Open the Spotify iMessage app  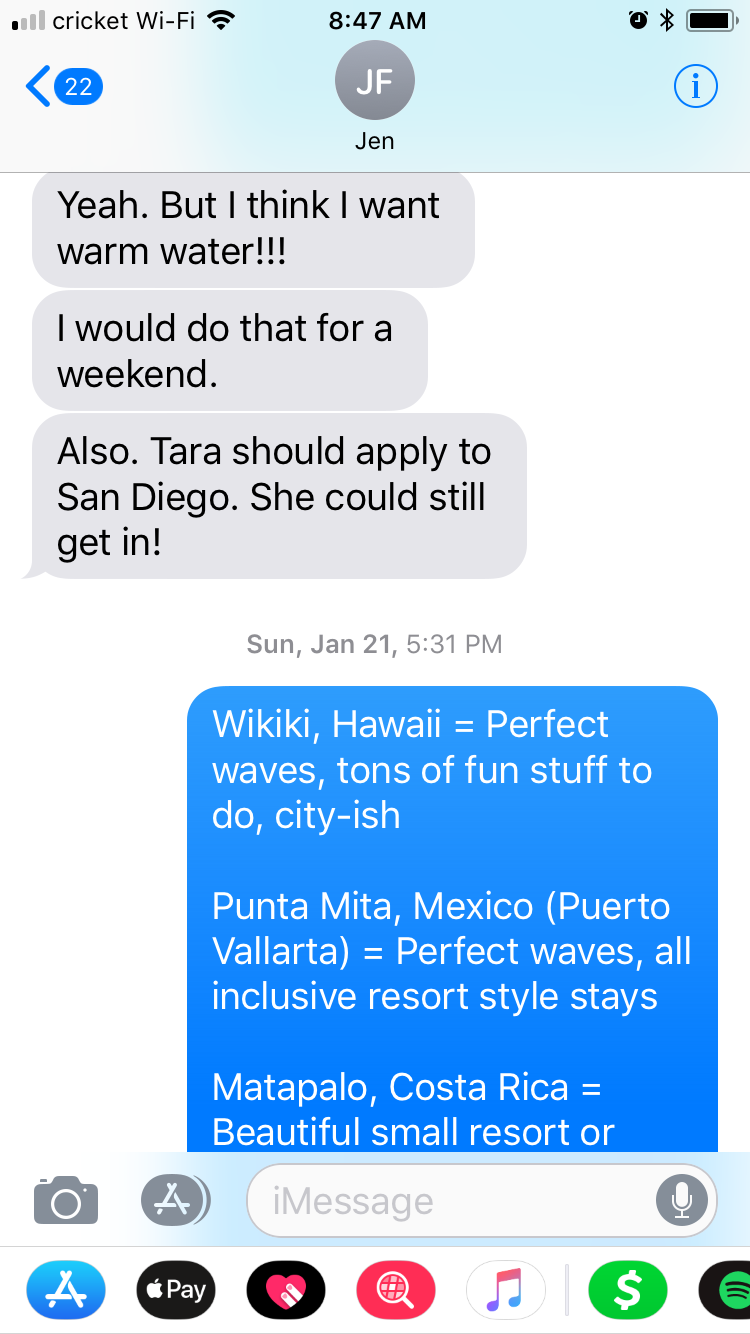point(728,1290)
